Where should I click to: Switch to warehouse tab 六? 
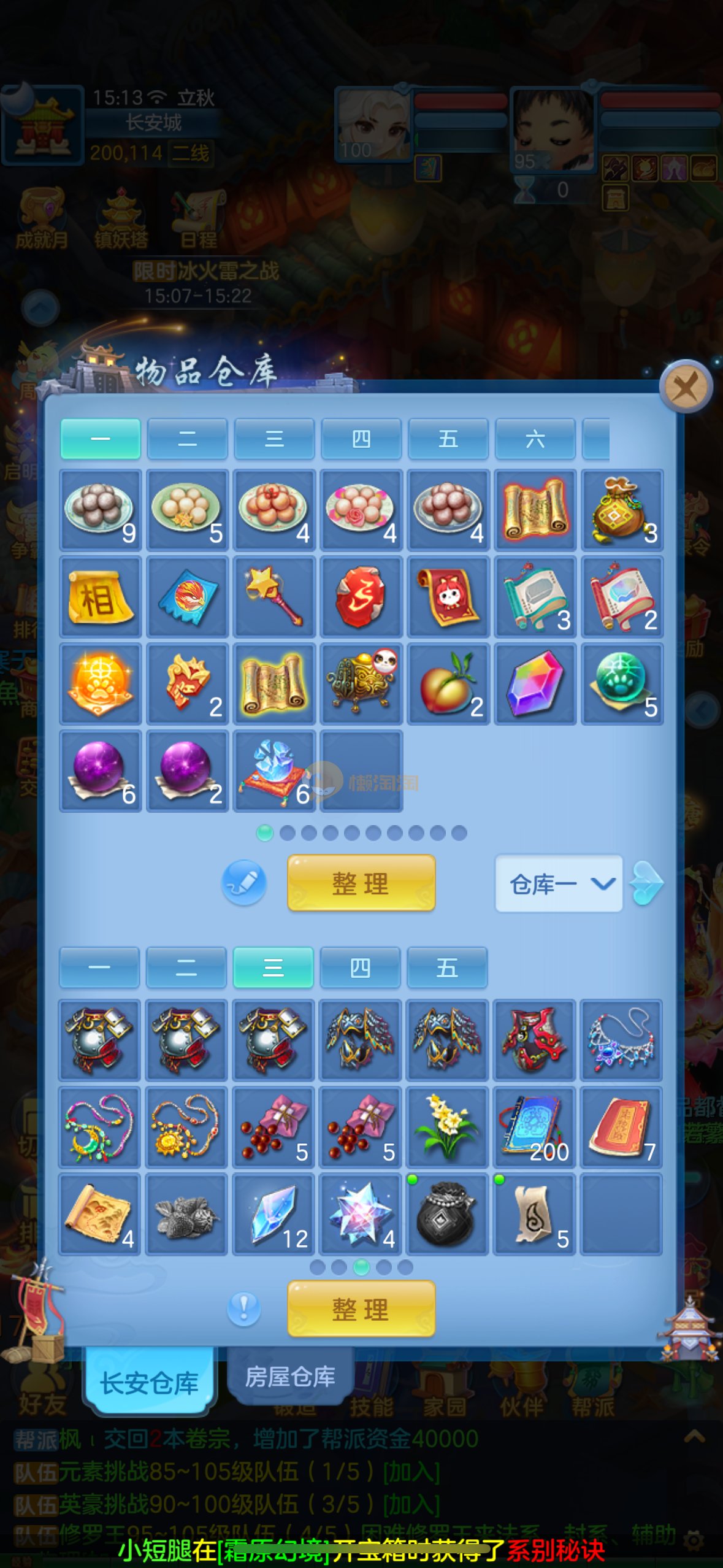coord(535,439)
